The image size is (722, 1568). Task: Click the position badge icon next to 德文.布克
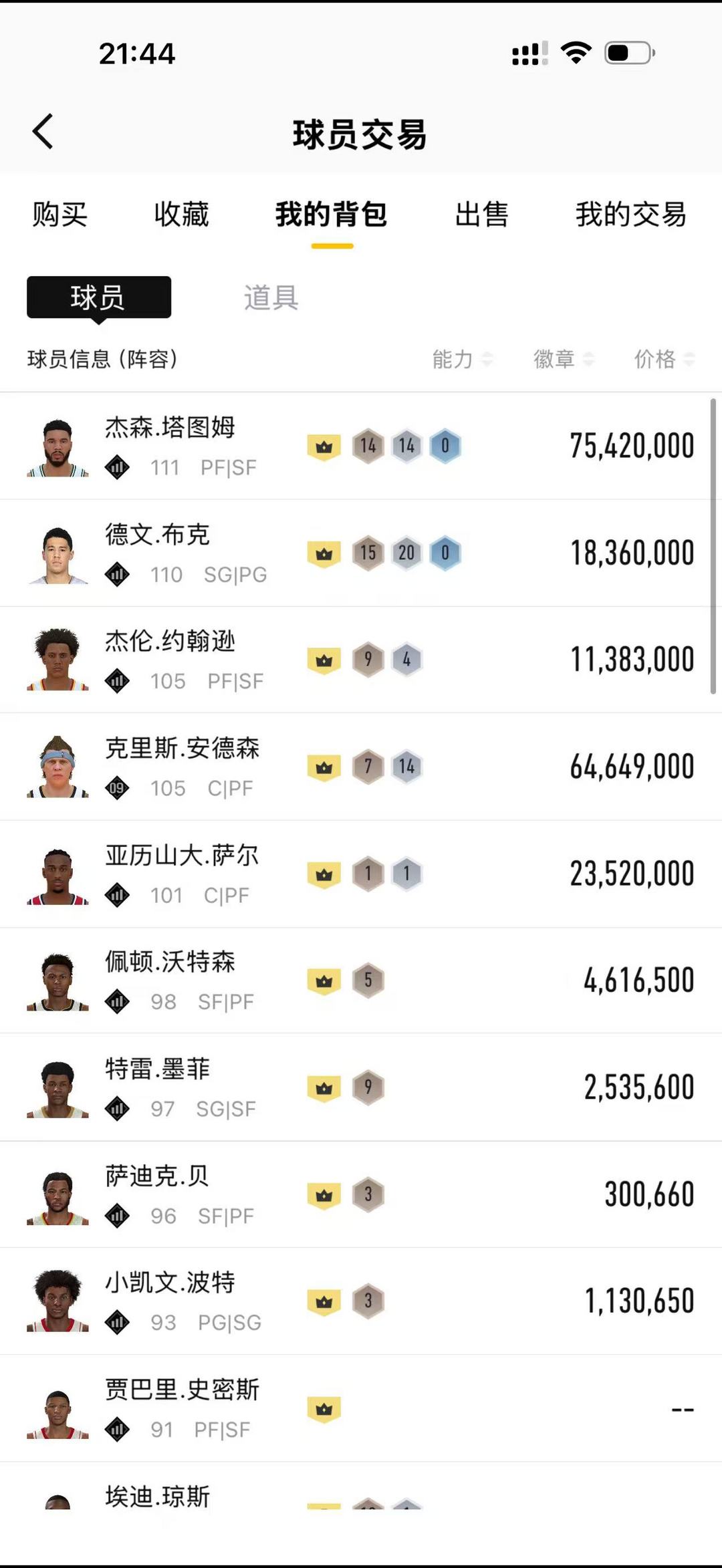coord(117,575)
